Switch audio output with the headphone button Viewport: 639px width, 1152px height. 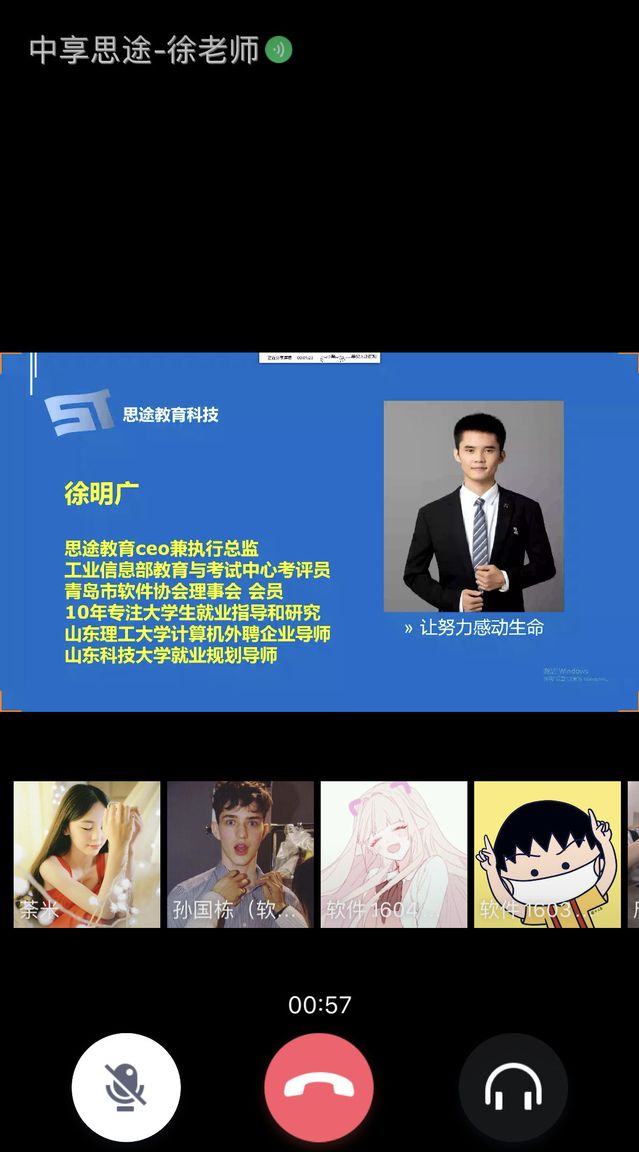(x=513, y=1087)
